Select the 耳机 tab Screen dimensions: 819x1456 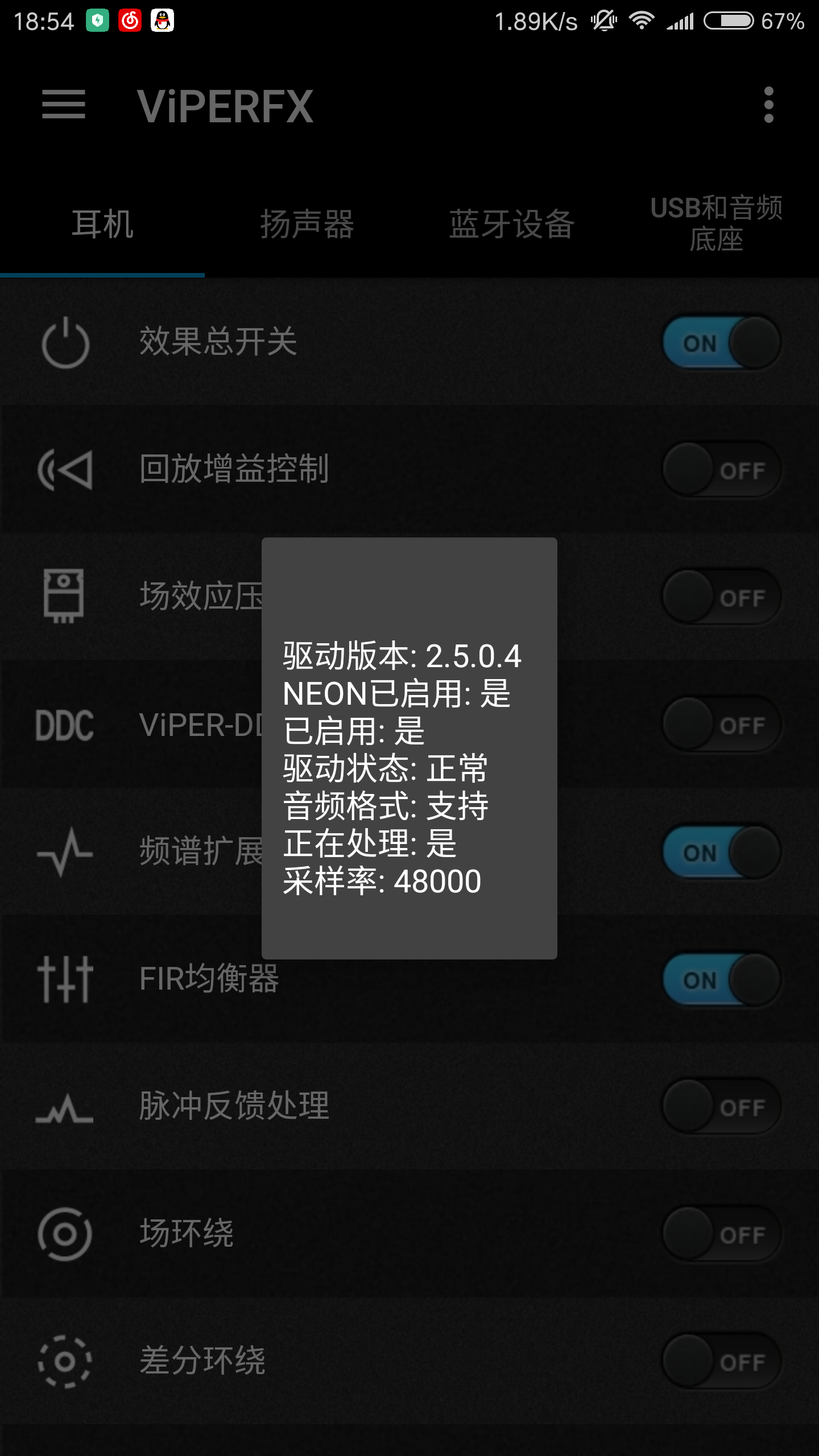(102, 224)
